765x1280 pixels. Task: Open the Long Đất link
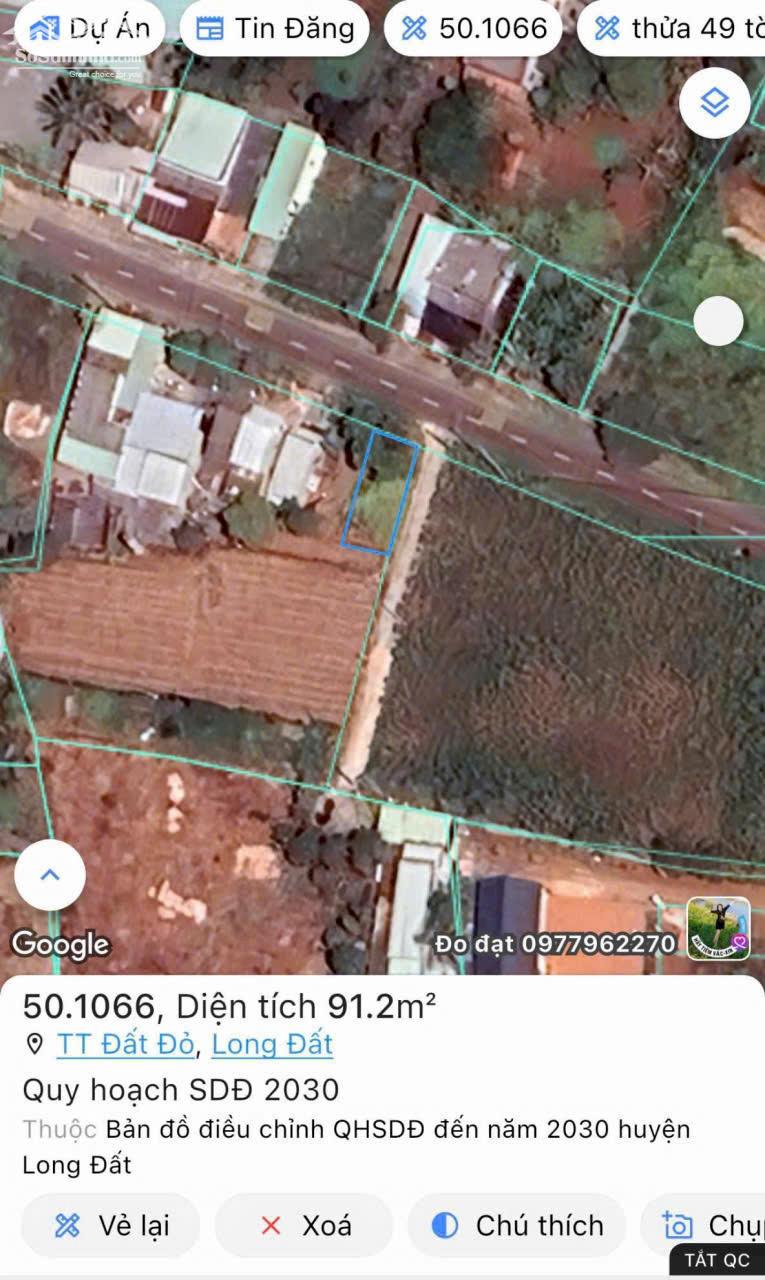click(x=272, y=1044)
